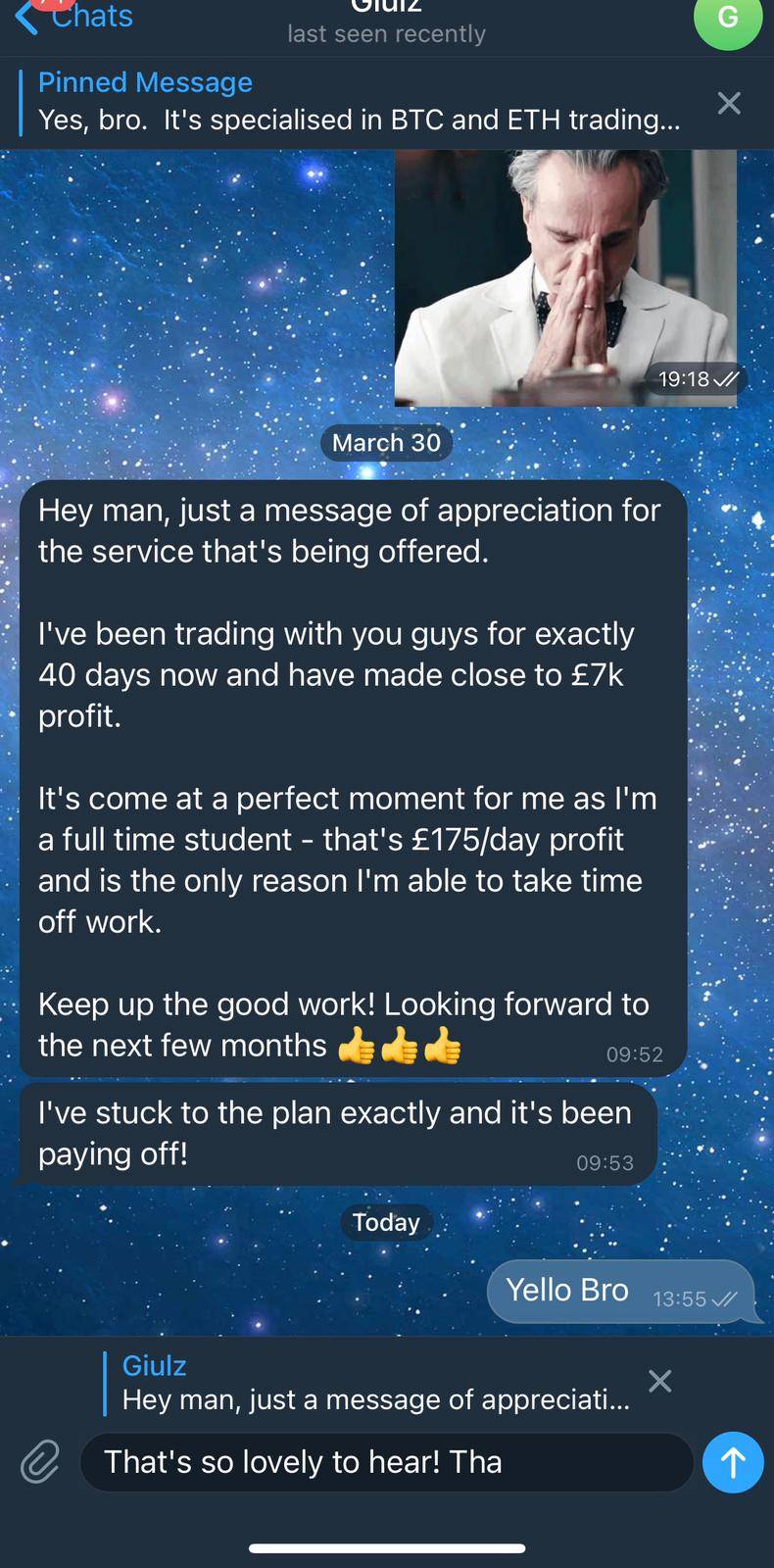Send the typed message

[x=733, y=1462]
